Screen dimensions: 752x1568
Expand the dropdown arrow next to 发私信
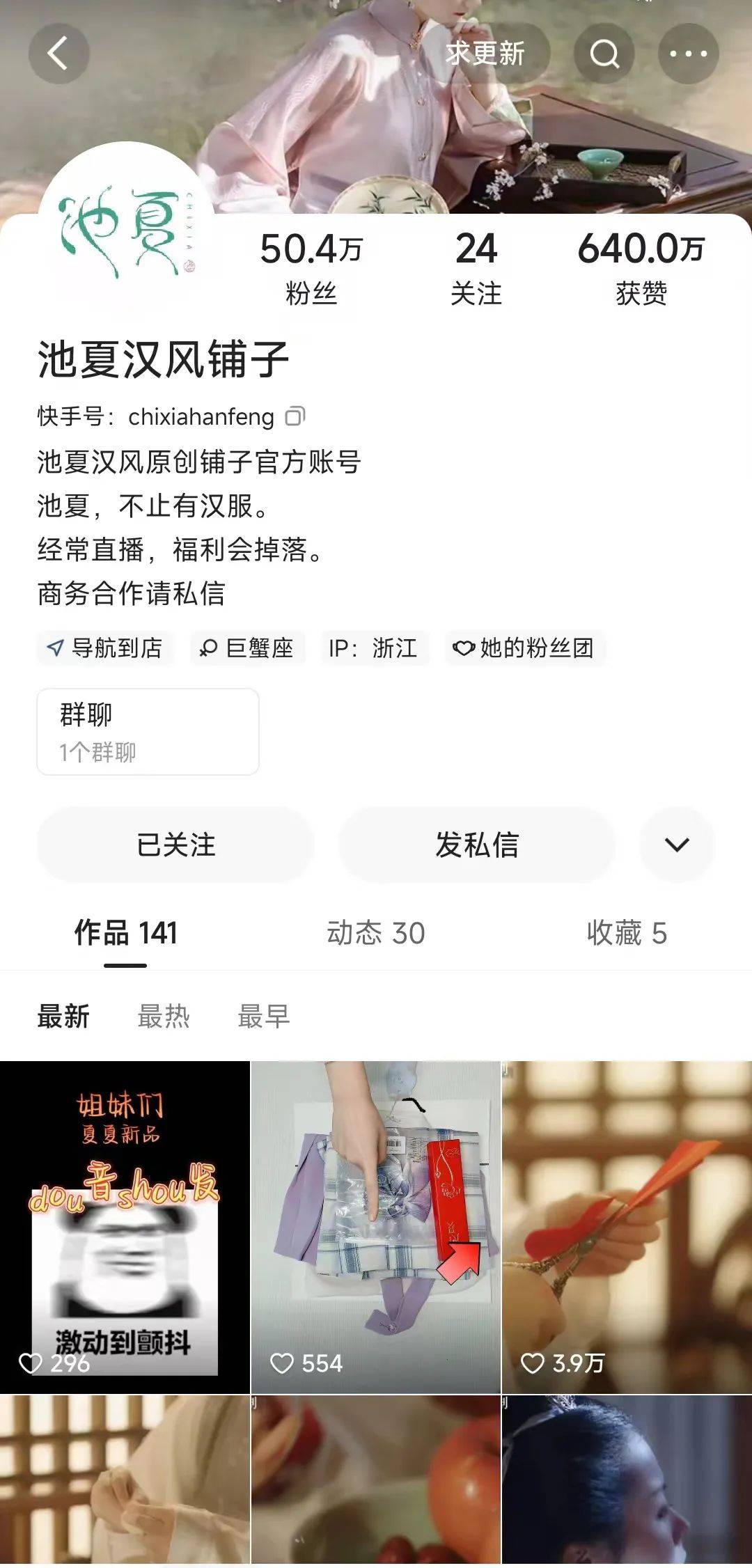click(x=677, y=845)
